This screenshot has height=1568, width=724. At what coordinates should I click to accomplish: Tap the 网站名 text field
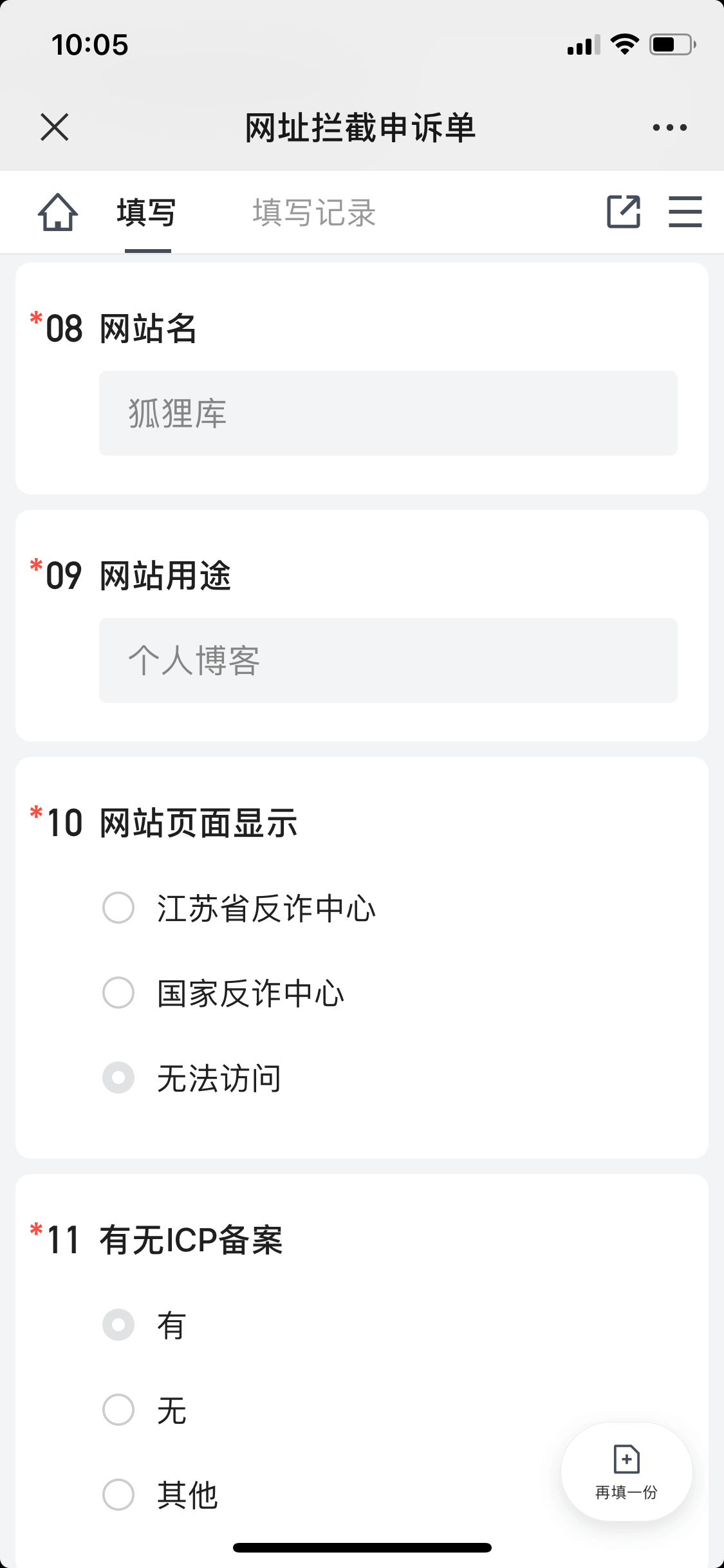[388, 413]
